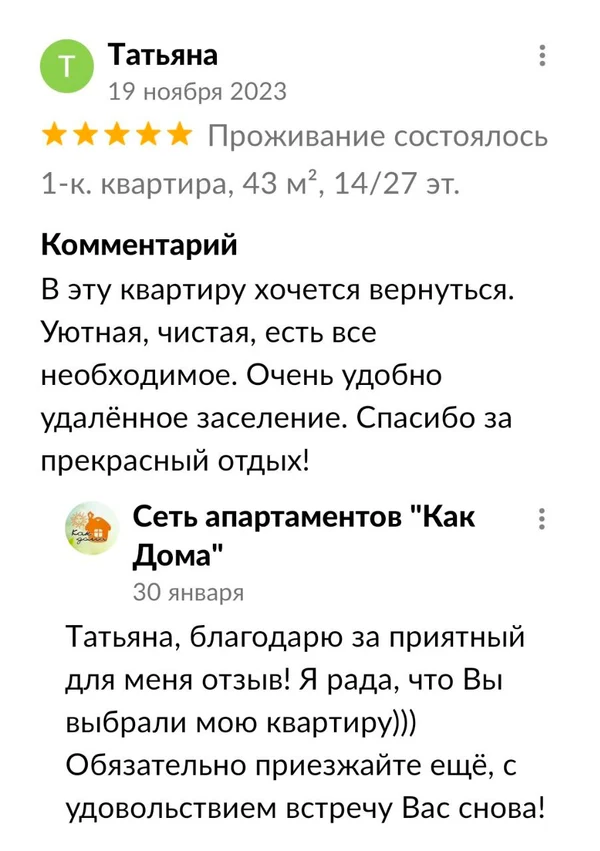The image size is (600, 851).
Task: Open the overflow menu on Татьяна's review
Action: tap(542, 55)
